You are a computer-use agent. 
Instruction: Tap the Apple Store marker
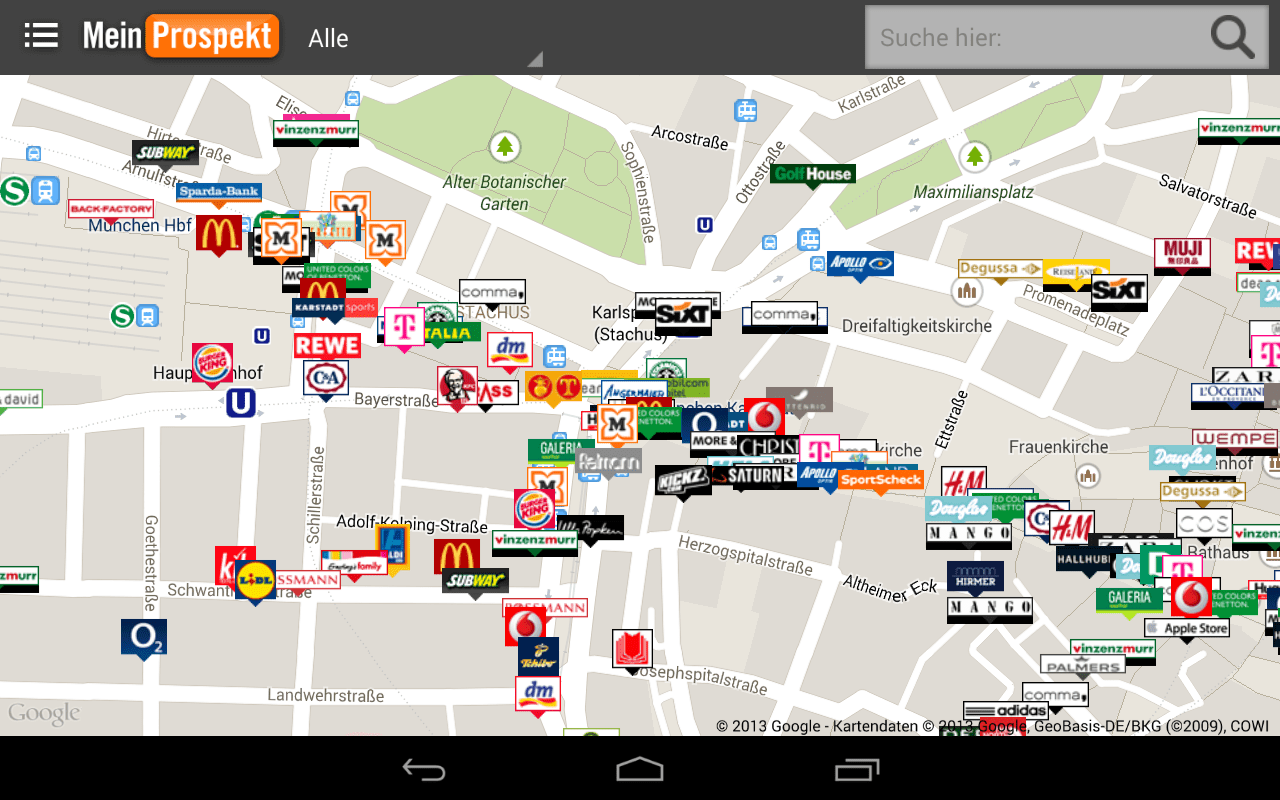1186,628
